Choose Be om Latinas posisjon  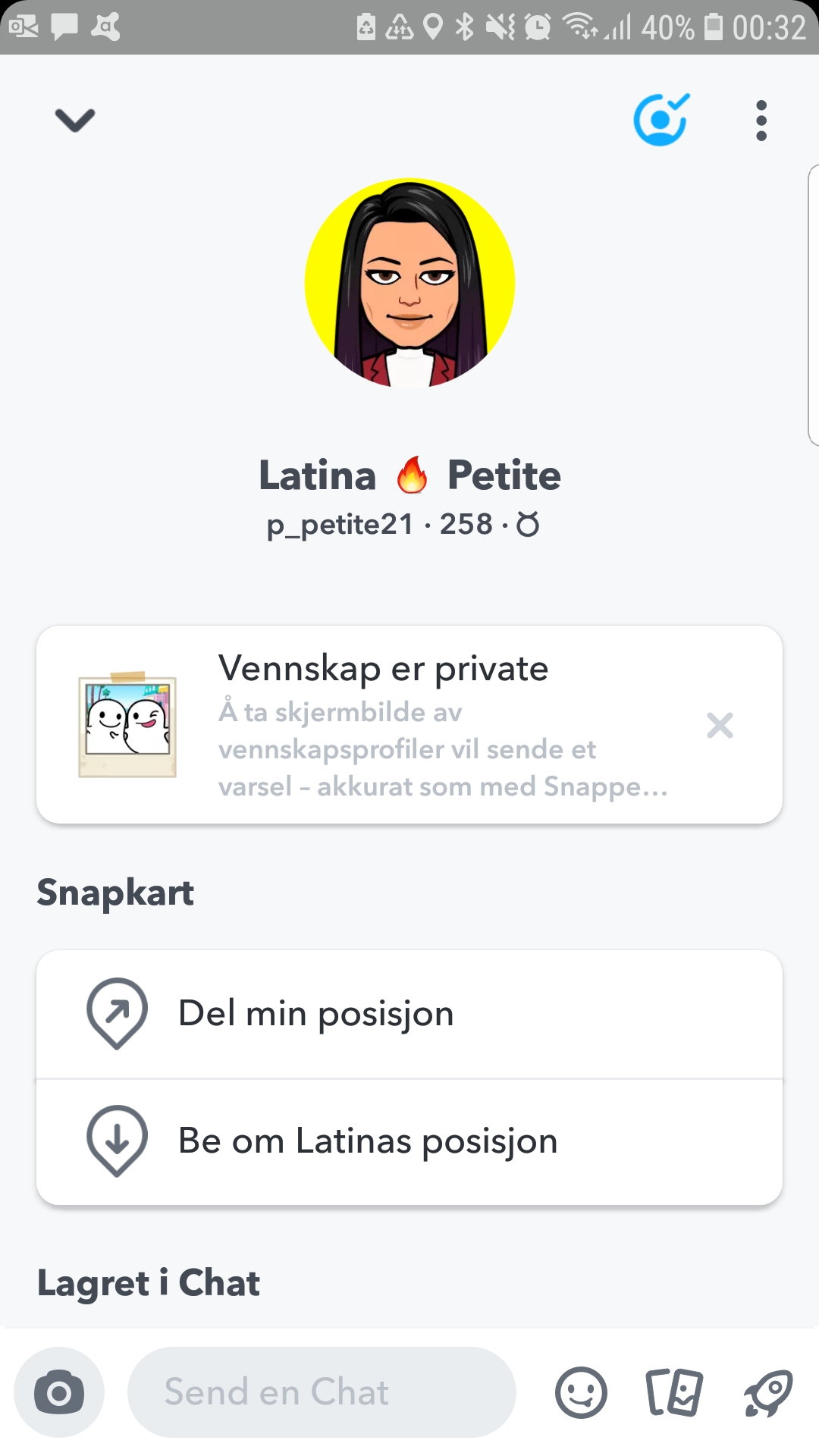click(x=409, y=1141)
